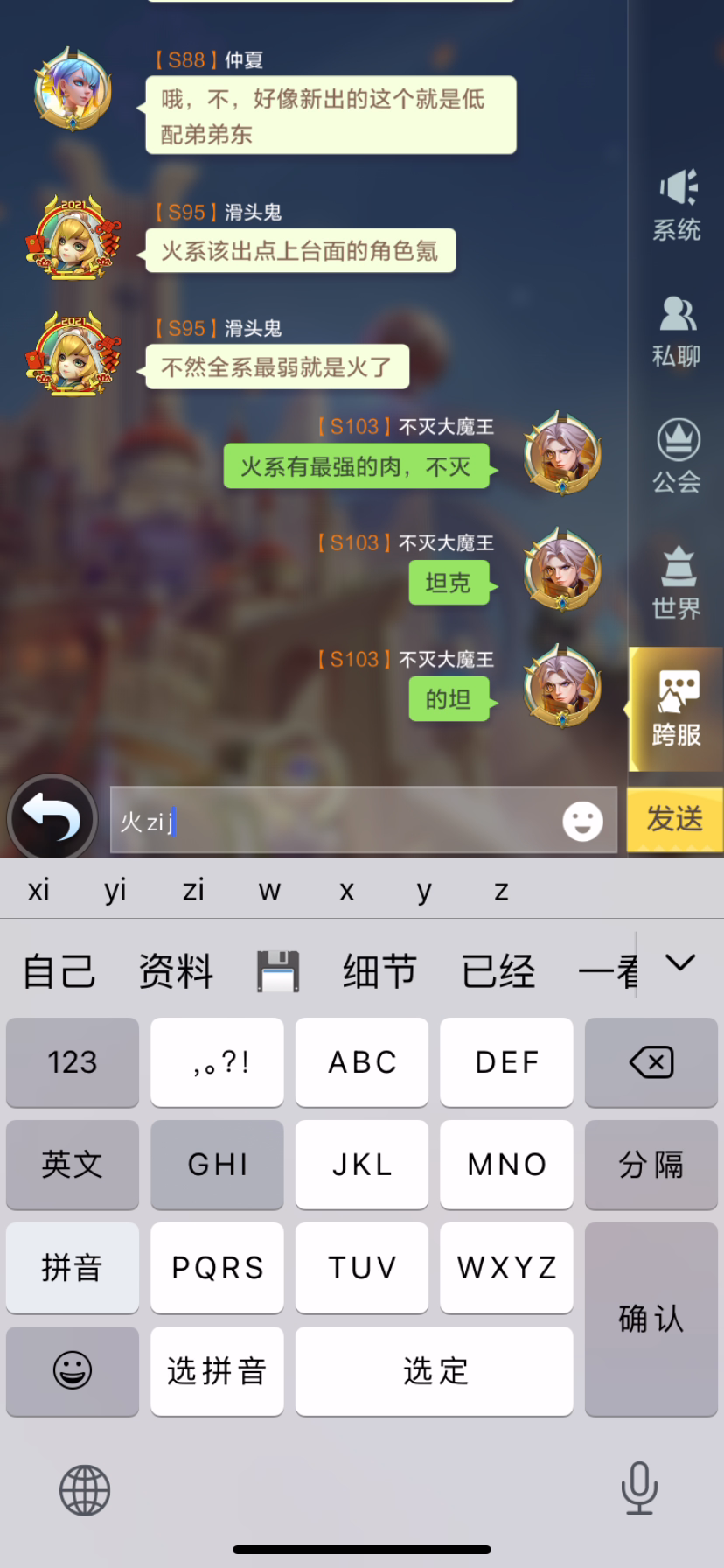
Task: Tap the globe keyboard switch icon
Action: tap(85, 1490)
